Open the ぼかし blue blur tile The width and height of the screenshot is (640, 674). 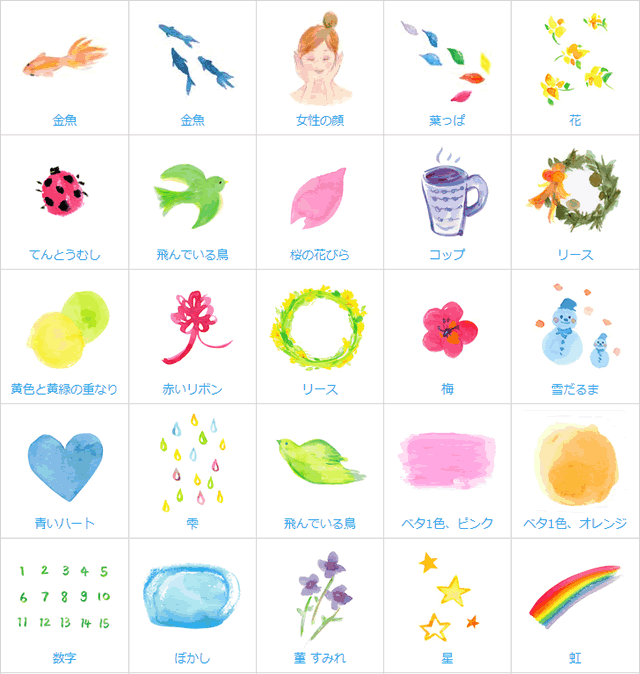coord(192,597)
